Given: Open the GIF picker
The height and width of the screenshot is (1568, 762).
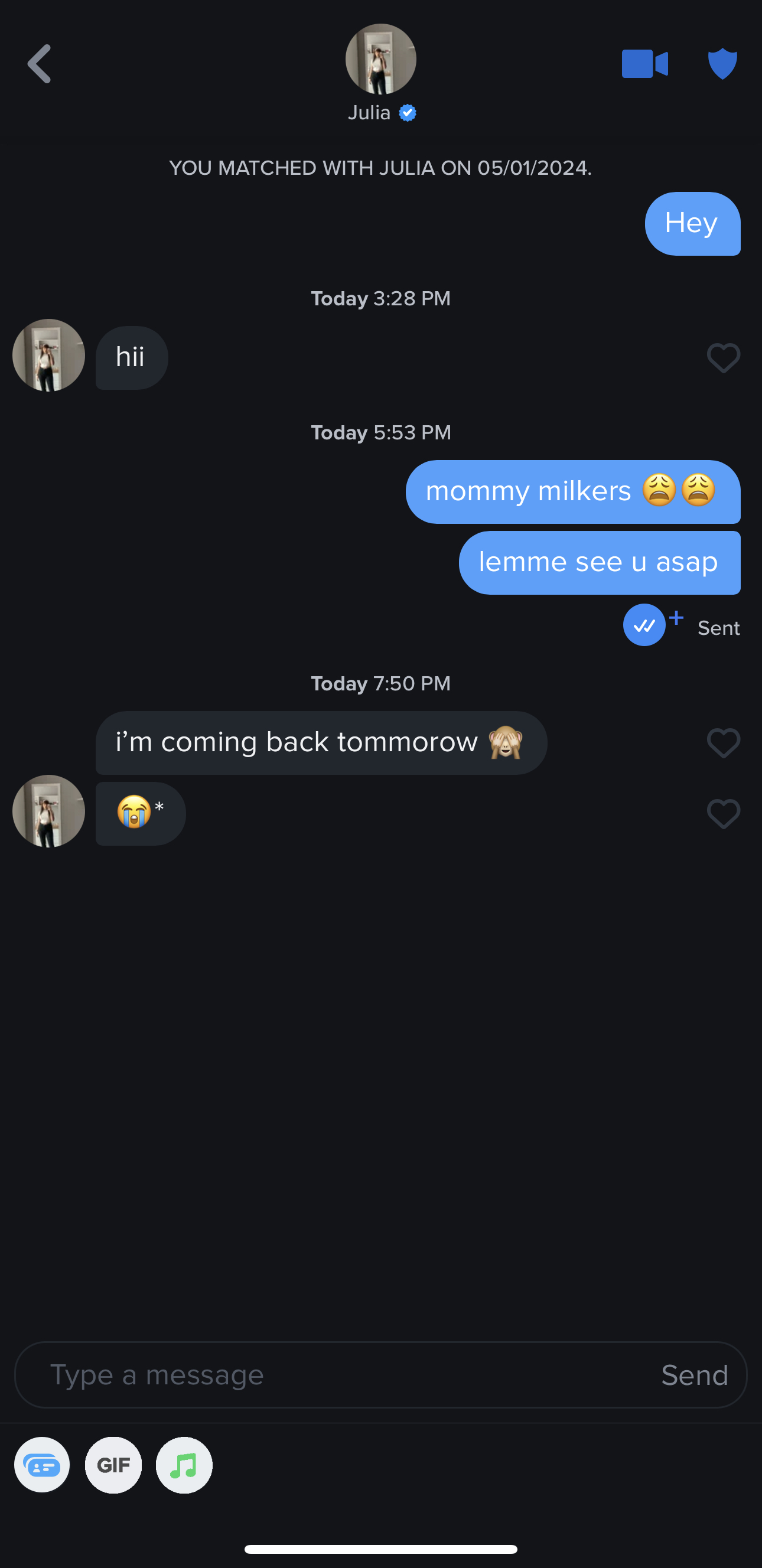Looking at the screenshot, I should click(113, 1465).
